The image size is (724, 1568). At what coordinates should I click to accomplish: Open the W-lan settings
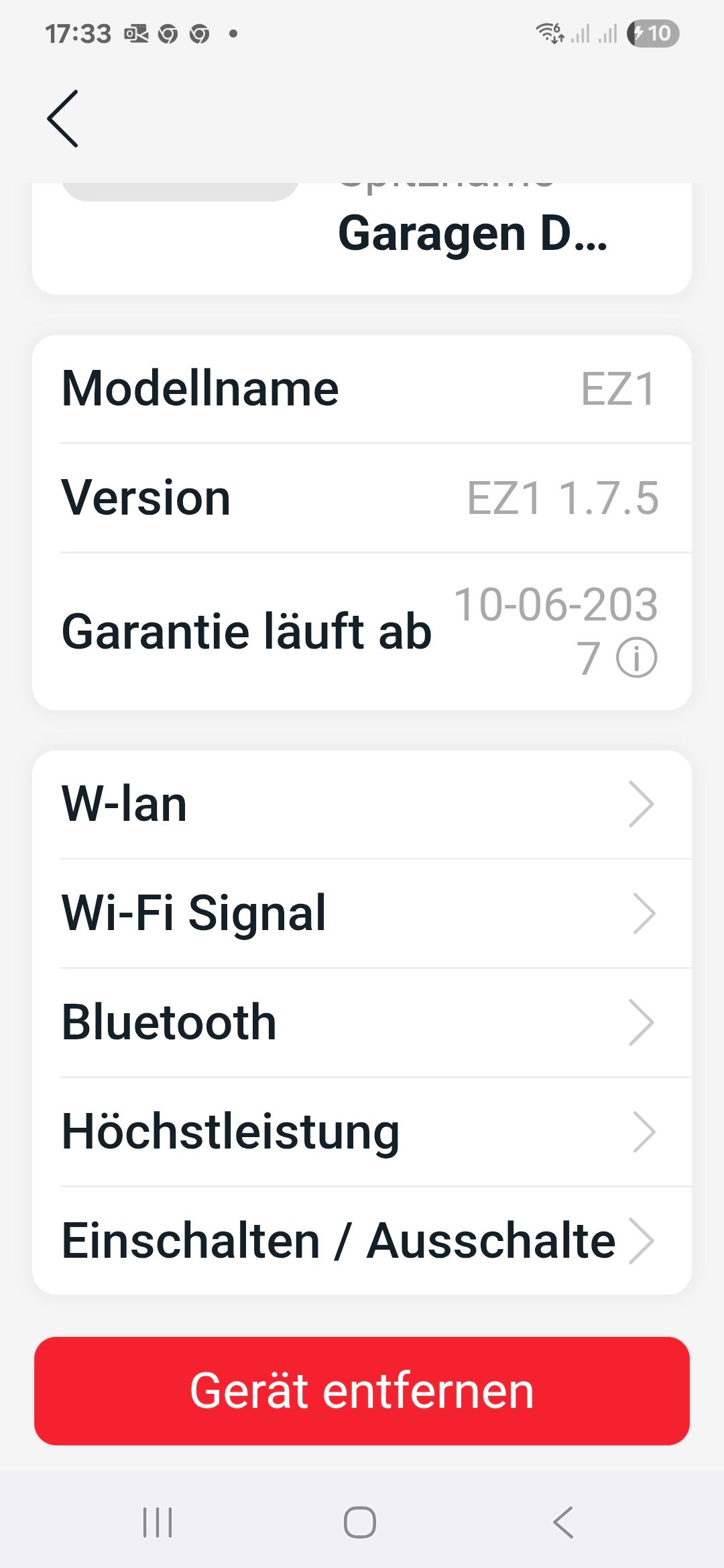362,804
